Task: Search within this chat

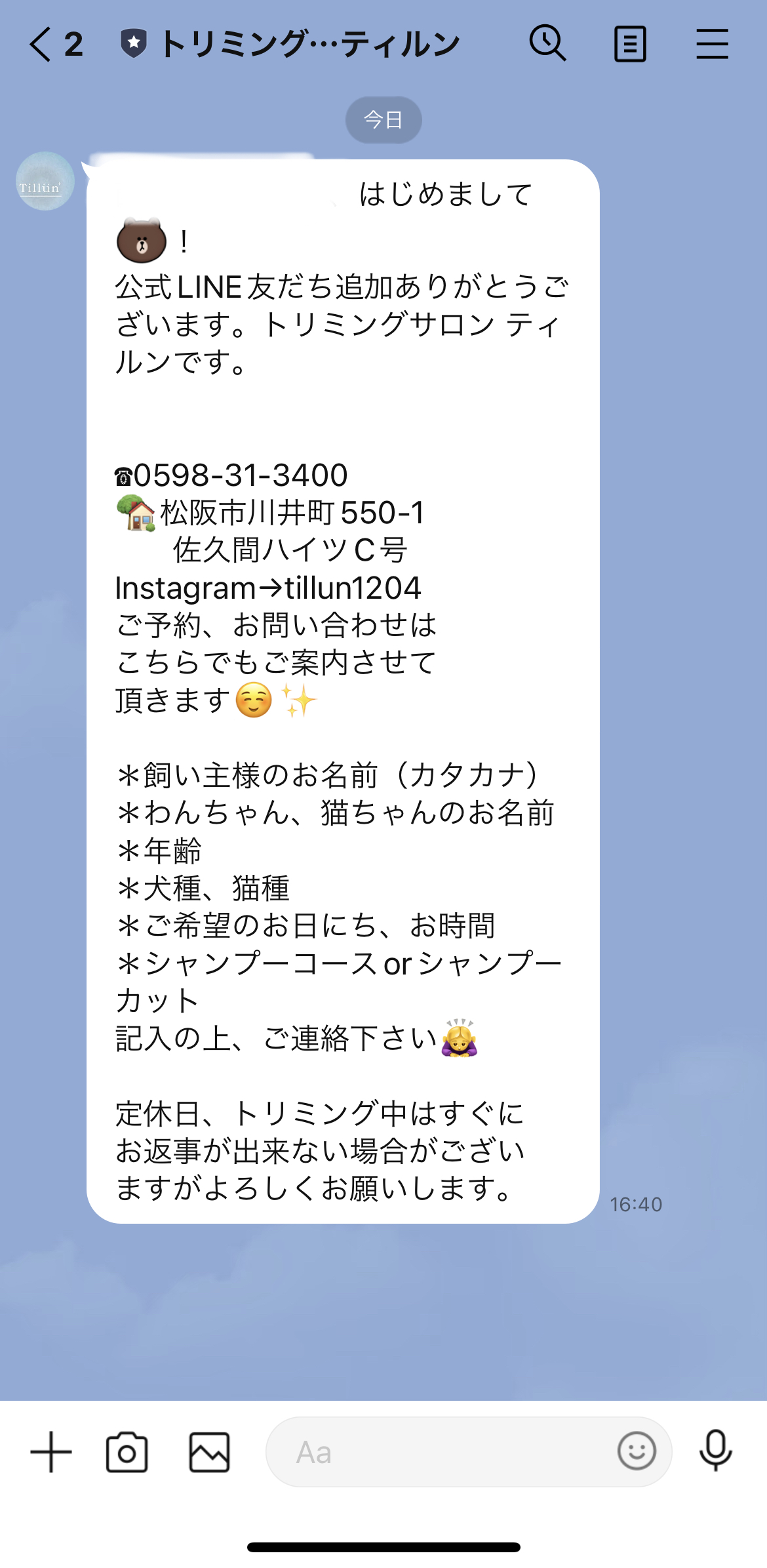Action: pyautogui.click(x=547, y=44)
